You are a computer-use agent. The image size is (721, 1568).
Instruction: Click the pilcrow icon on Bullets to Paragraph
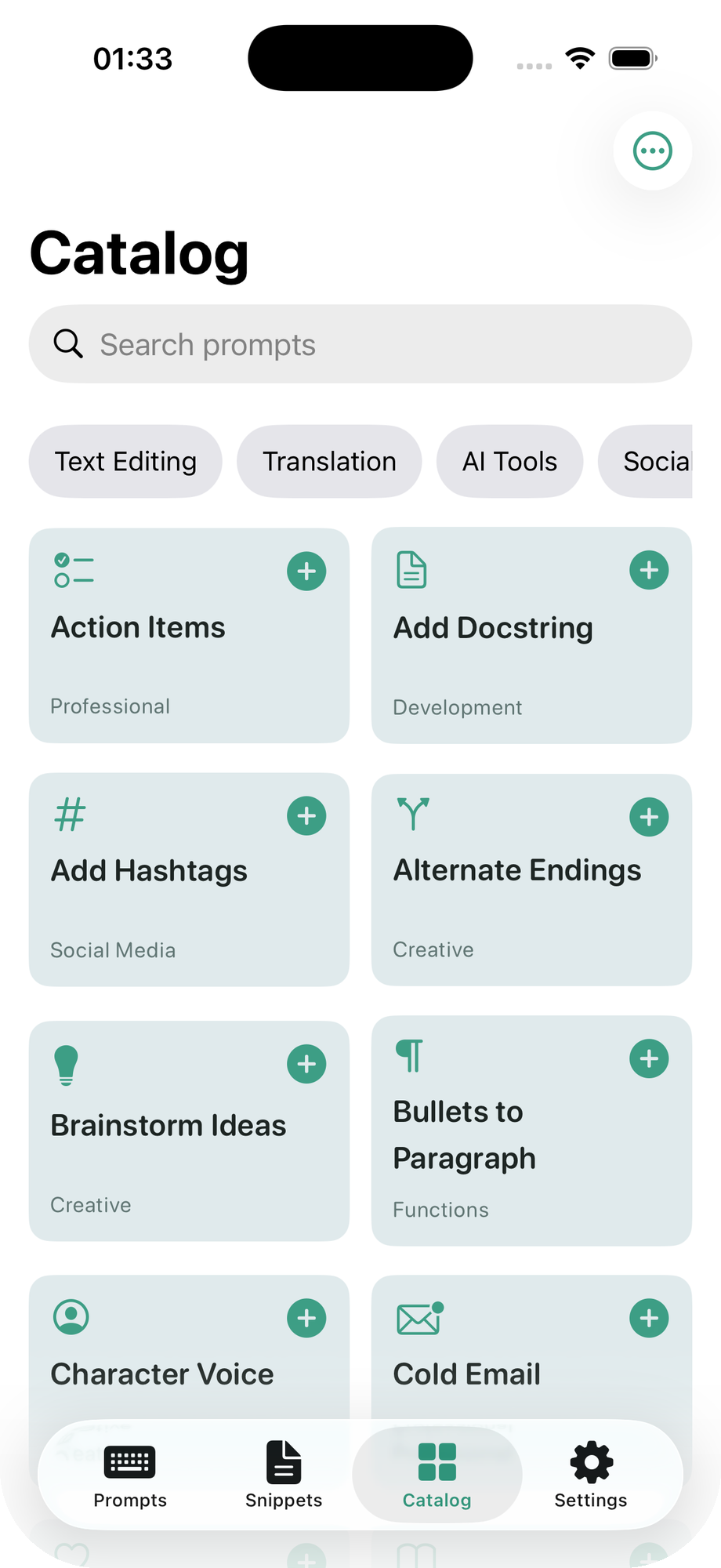click(408, 1057)
